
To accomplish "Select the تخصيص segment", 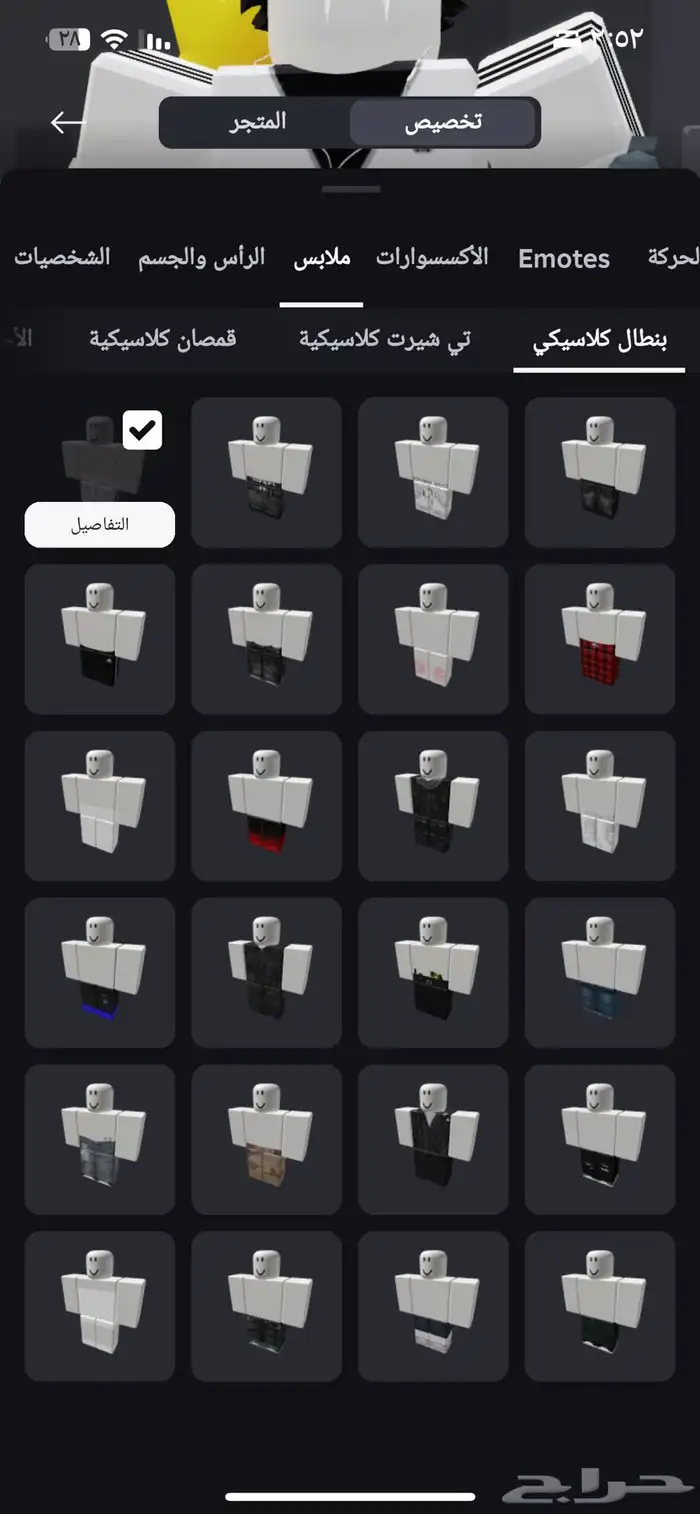I will coord(443,123).
